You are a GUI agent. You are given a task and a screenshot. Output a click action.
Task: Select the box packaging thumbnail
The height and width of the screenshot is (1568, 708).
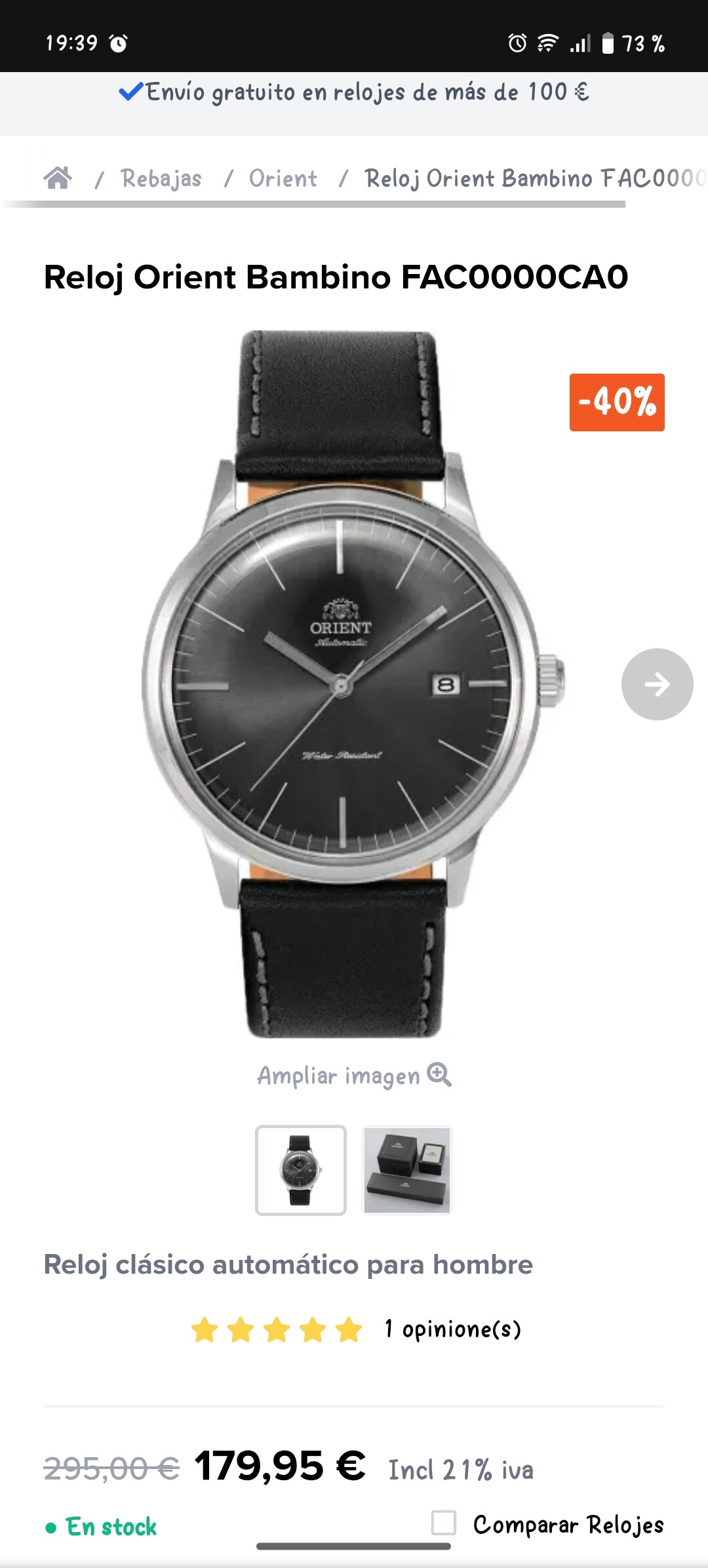[x=407, y=1170]
